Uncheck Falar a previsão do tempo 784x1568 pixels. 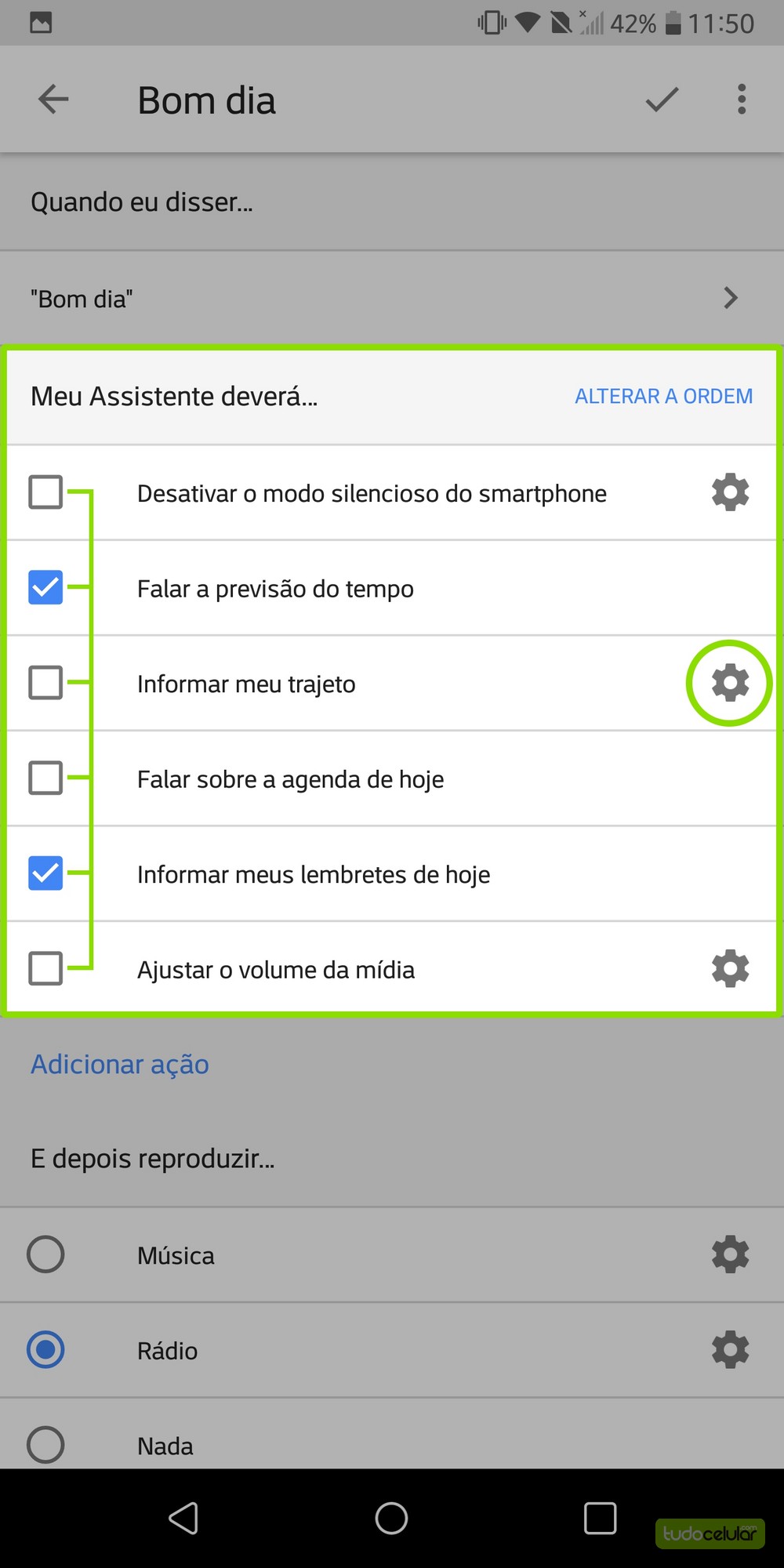click(x=45, y=587)
